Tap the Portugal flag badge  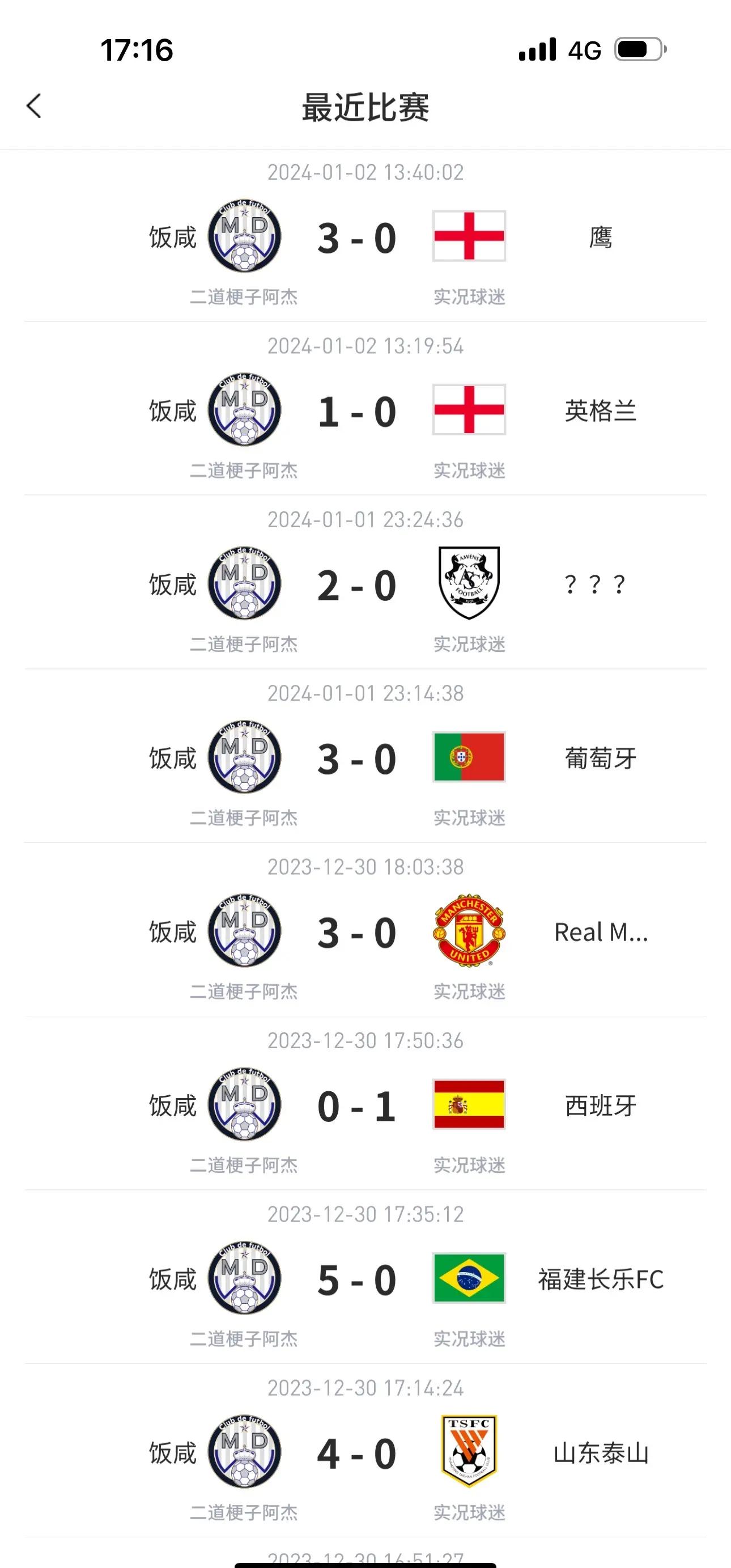pyautogui.click(x=469, y=758)
